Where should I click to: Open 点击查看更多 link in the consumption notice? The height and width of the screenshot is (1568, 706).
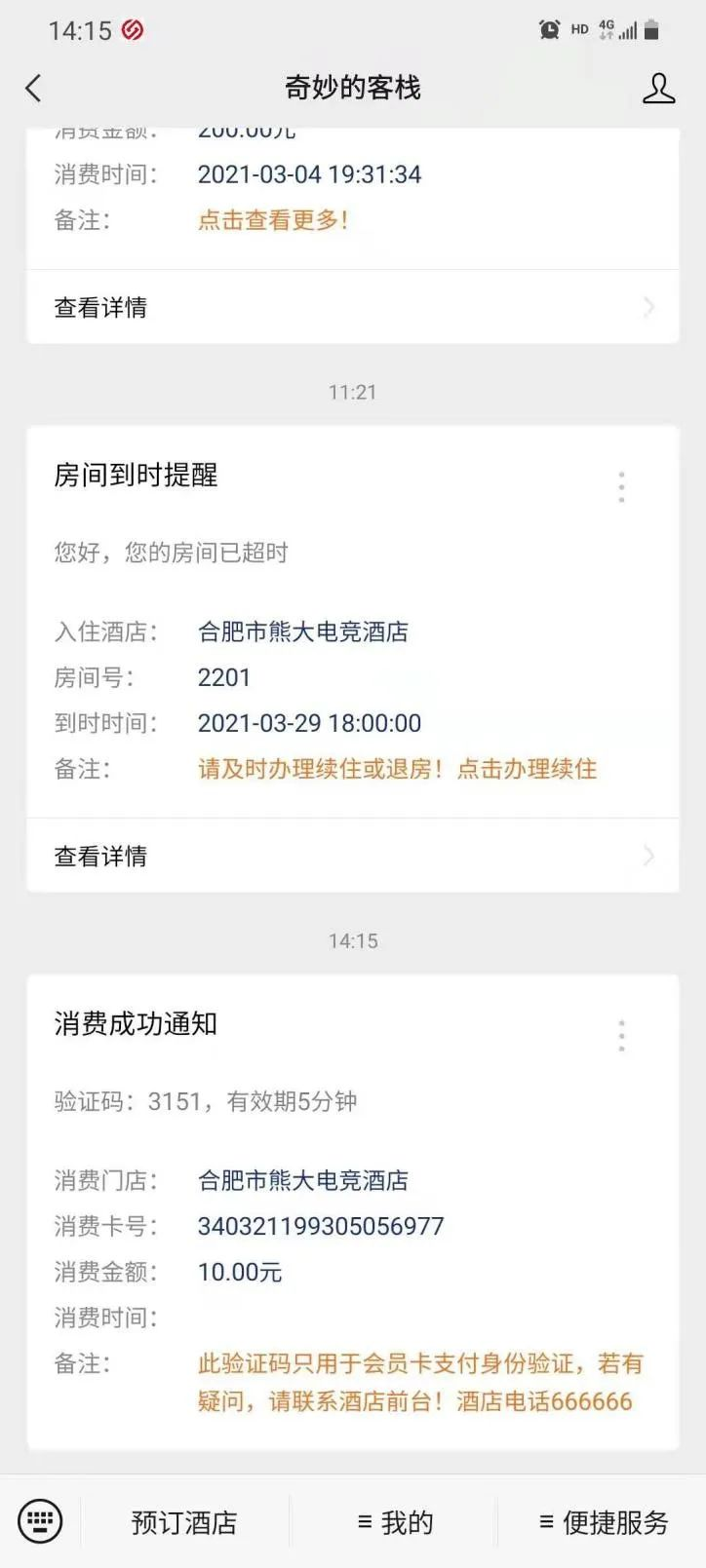pos(272,220)
